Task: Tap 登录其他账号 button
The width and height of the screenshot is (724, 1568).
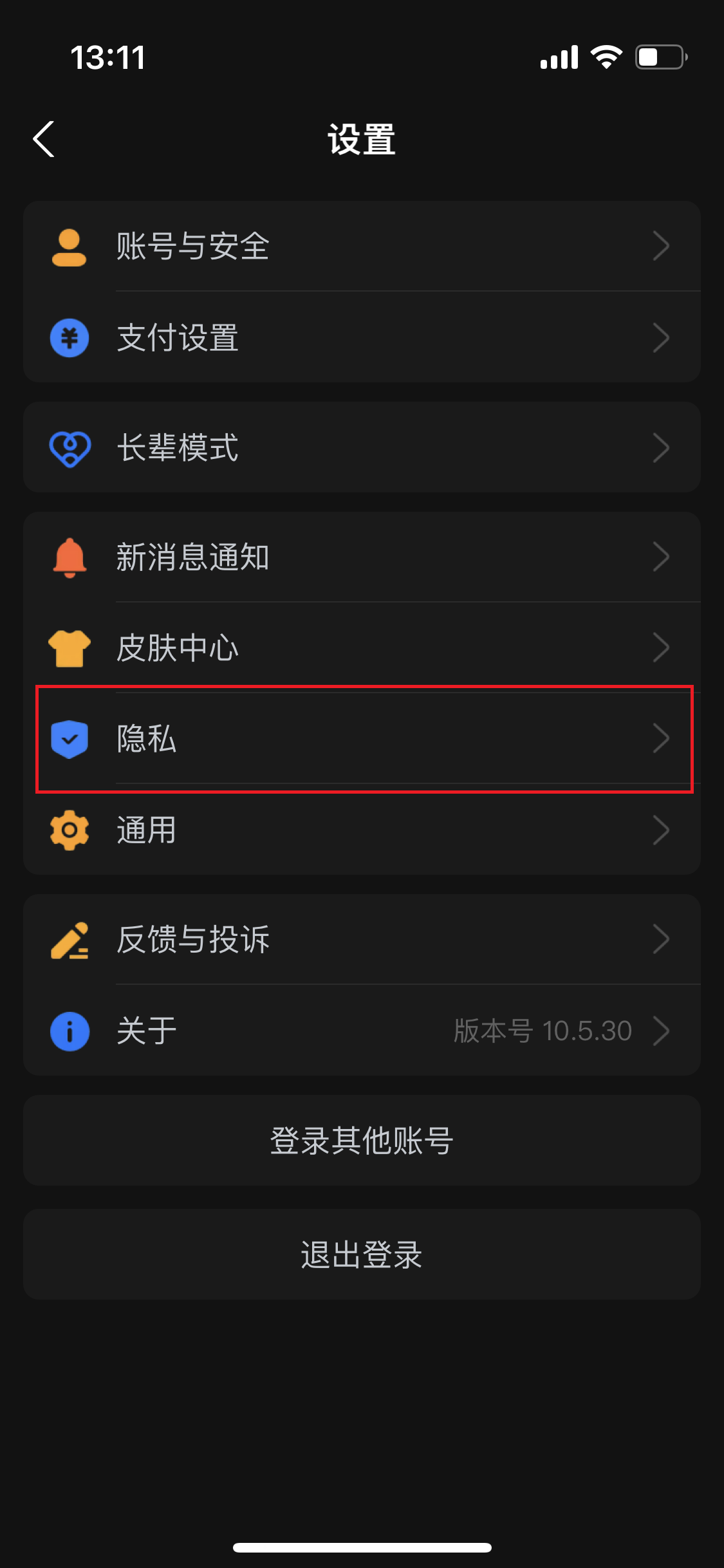Action: 362,1141
